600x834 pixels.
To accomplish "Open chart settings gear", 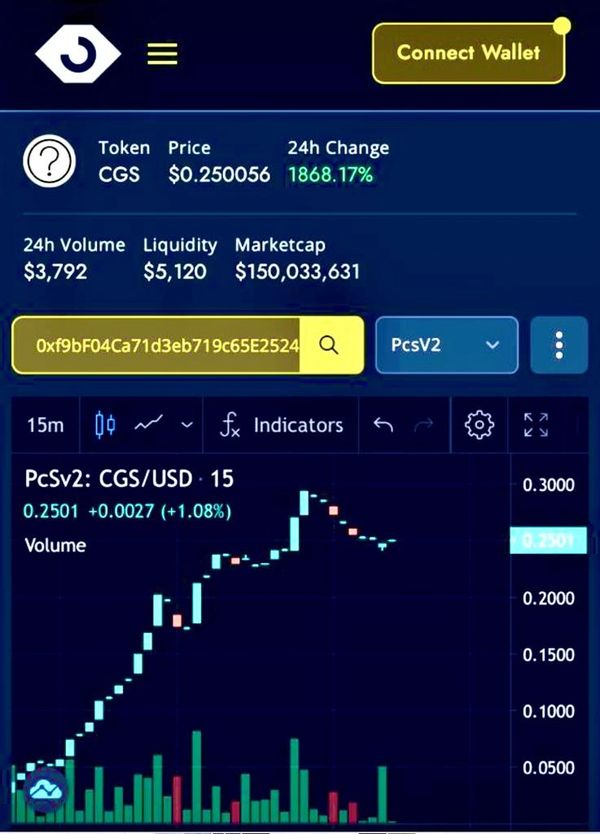I will pos(480,425).
